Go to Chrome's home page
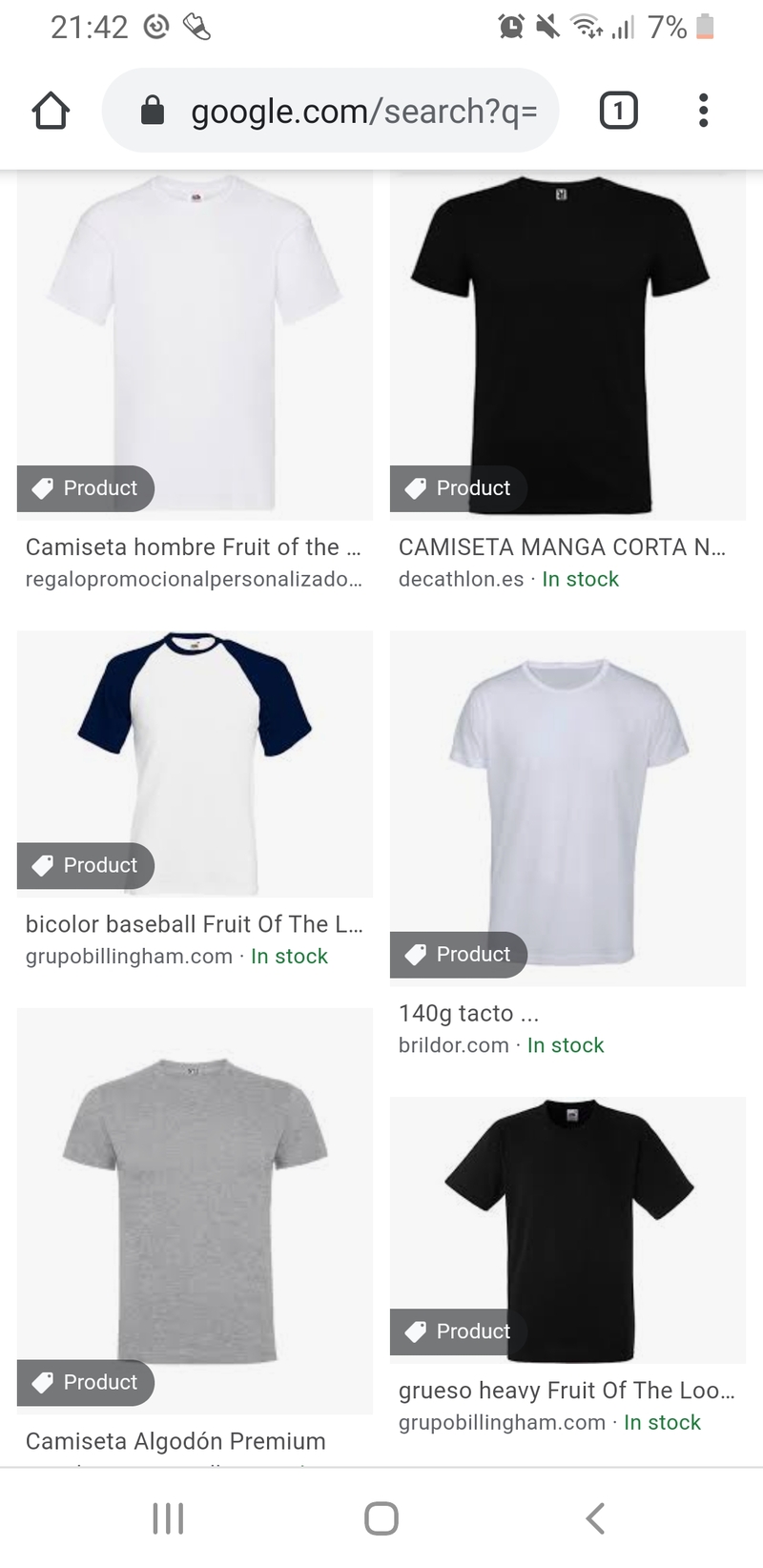The image size is (763, 1568). pyautogui.click(x=51, y=111)
